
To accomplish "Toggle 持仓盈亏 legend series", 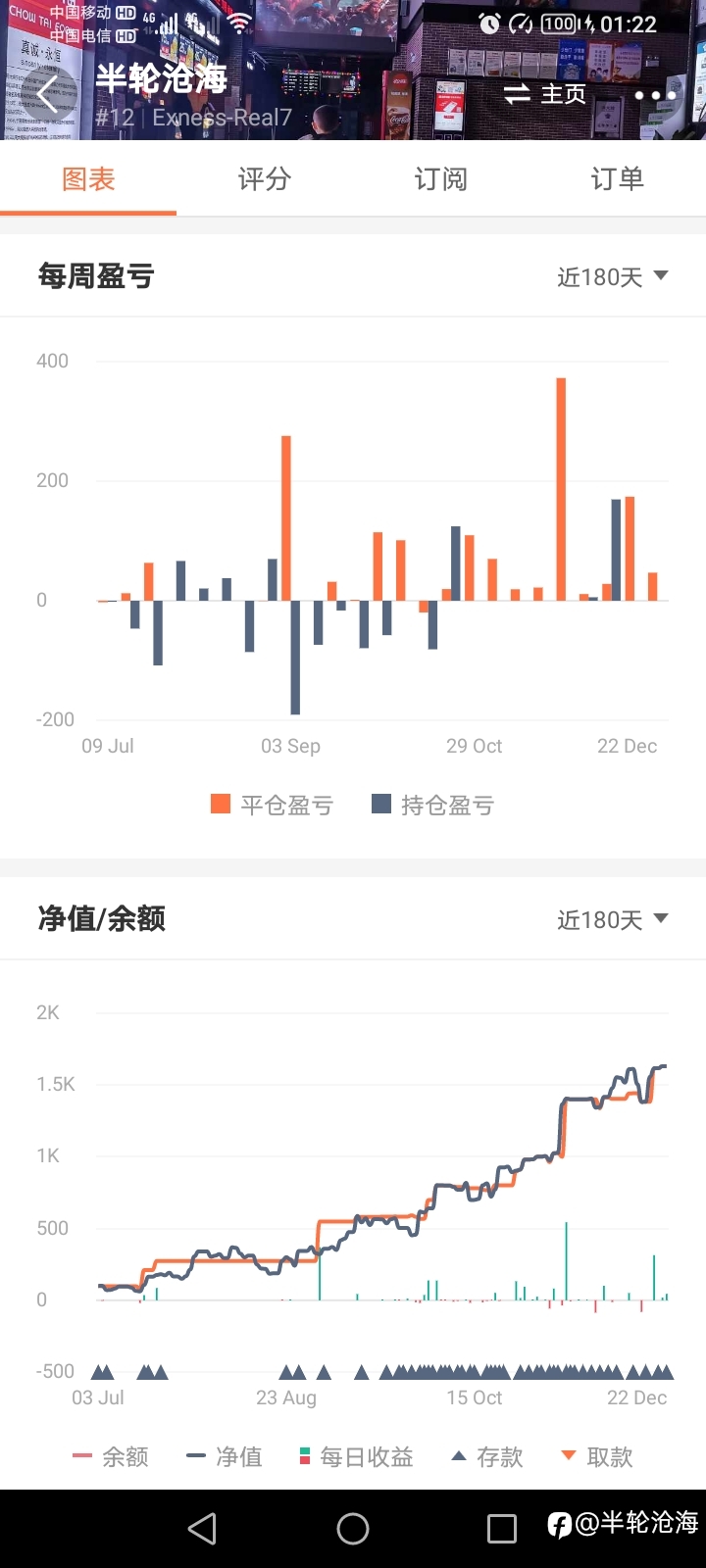I will pyautogui.click(x=433, y=805).
